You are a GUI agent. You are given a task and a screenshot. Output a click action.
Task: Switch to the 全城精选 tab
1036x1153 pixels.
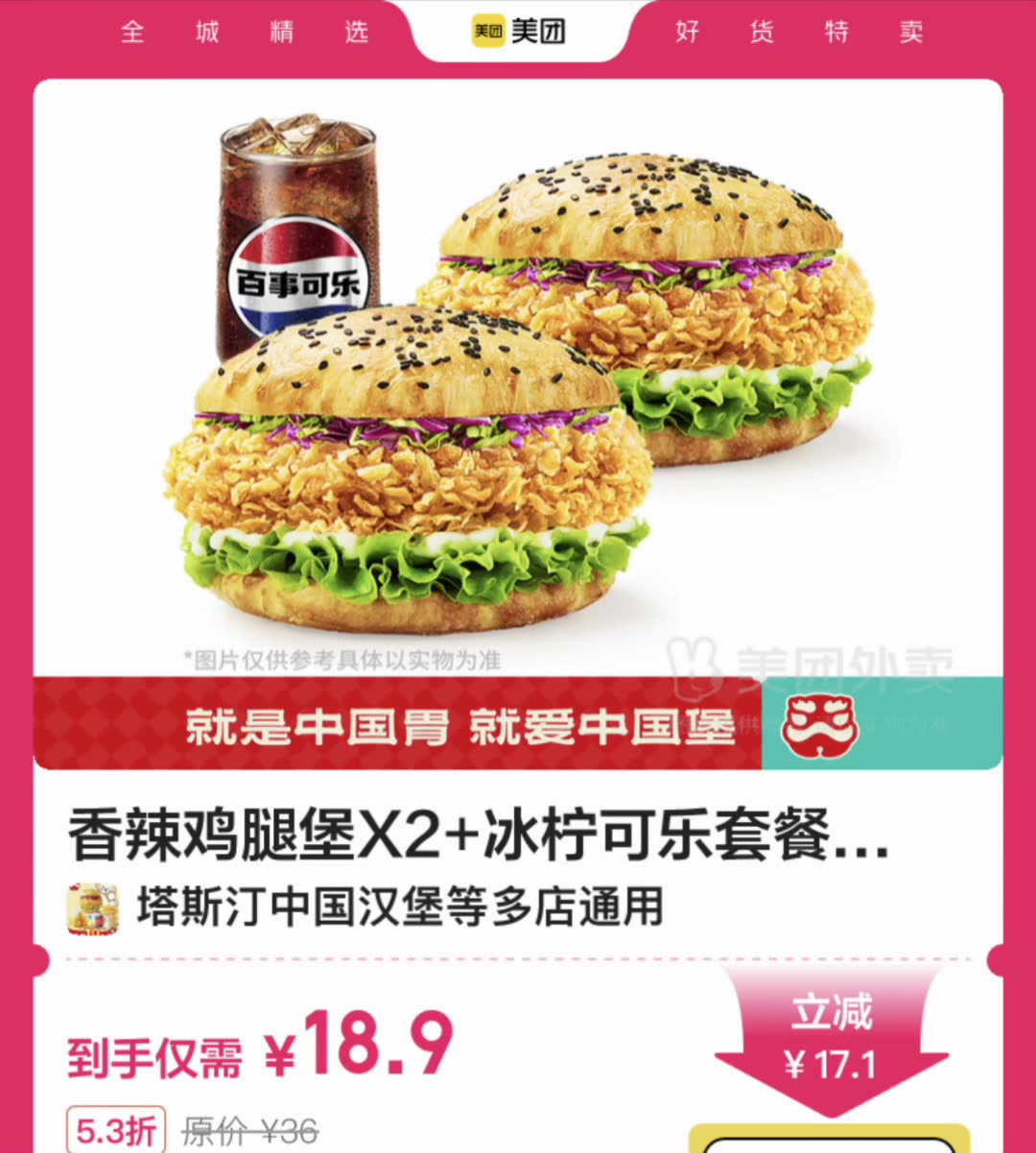(243, 32)
